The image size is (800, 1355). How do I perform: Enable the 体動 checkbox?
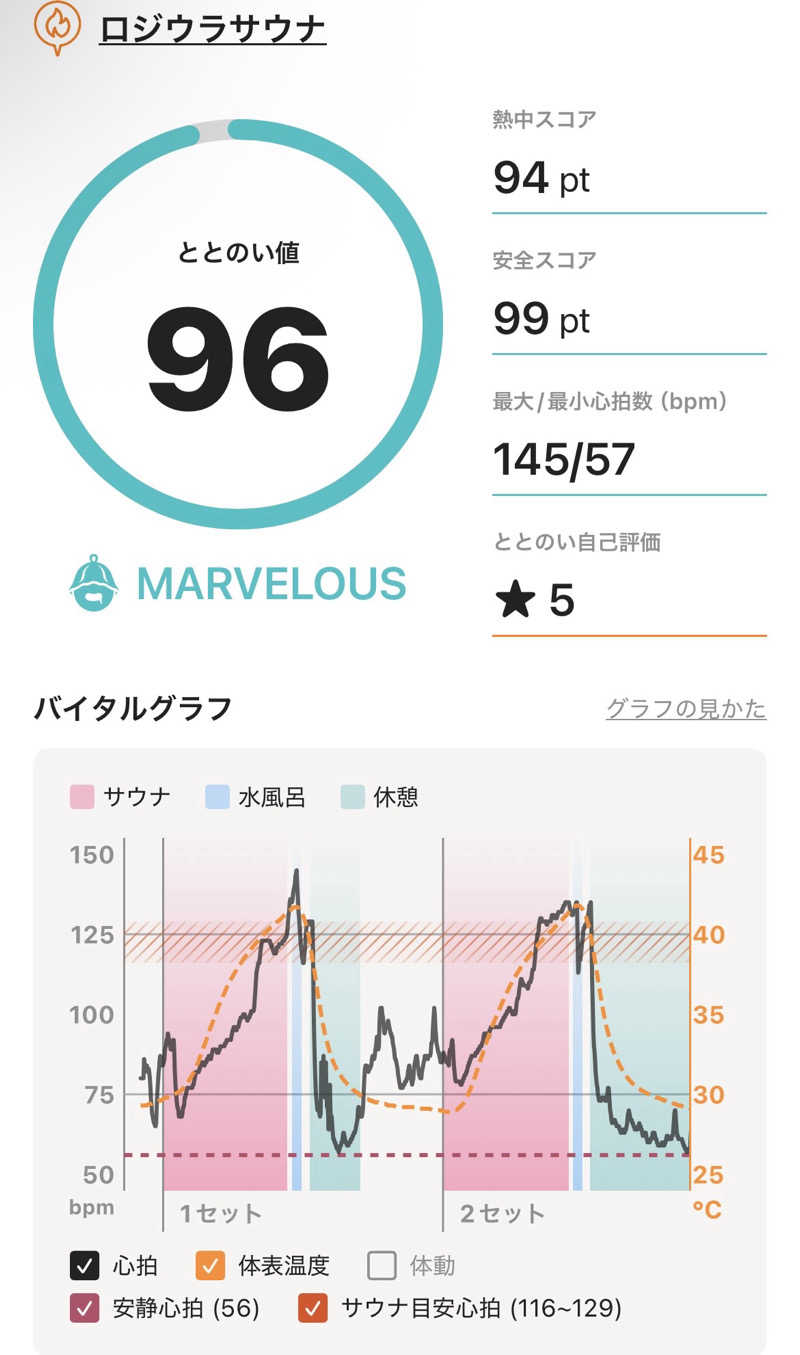click(382, 1266)
